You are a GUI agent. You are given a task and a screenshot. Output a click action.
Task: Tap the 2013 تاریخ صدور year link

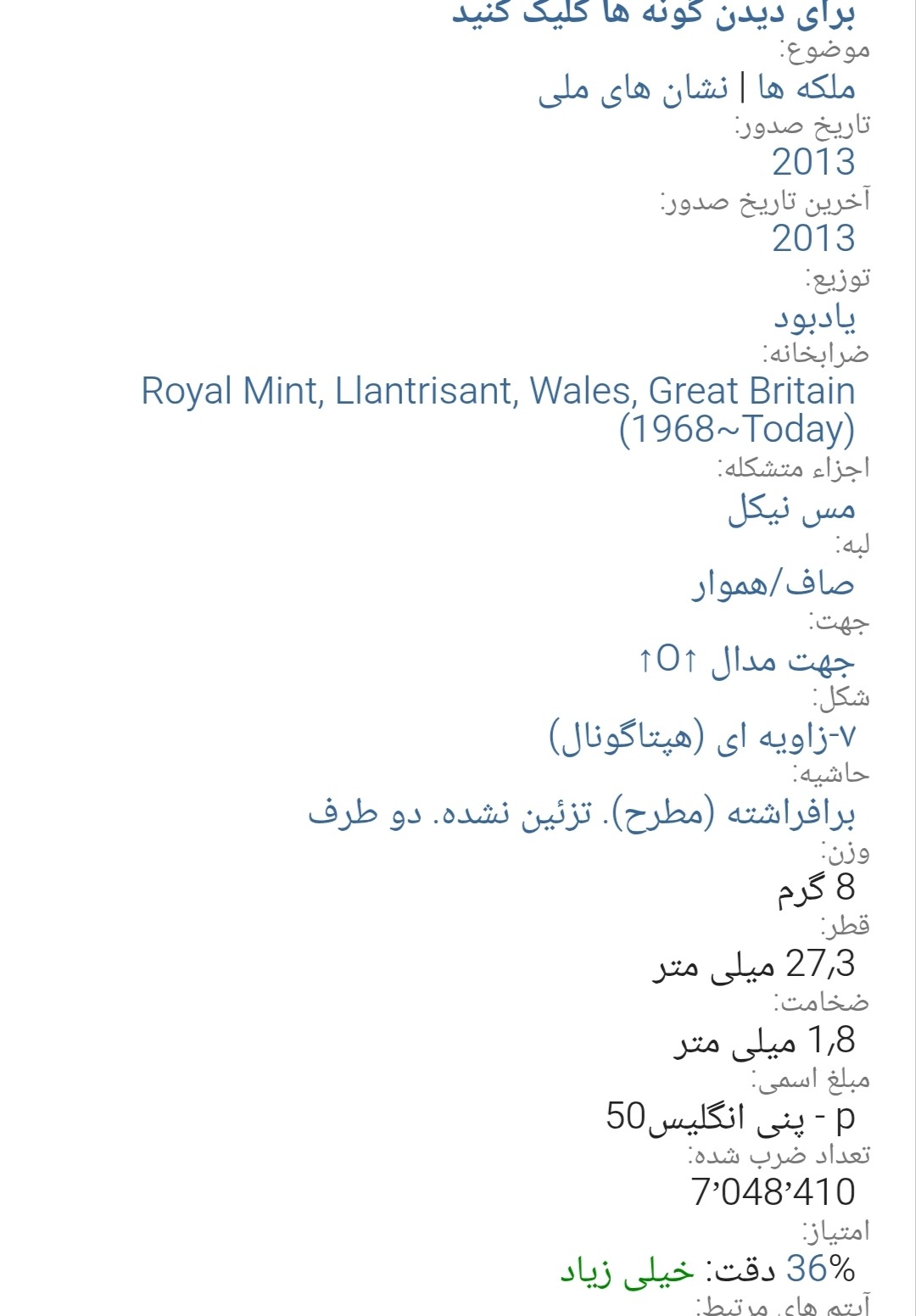[x=813, y=162]
